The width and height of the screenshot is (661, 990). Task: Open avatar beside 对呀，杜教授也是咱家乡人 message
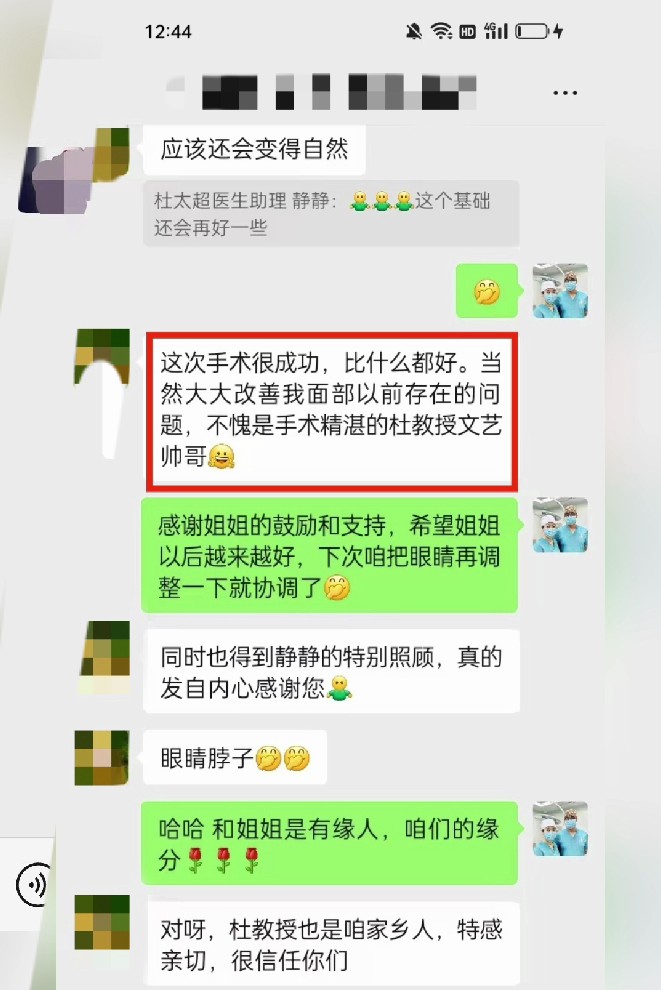pyautogui.click(x=102, y=922)
